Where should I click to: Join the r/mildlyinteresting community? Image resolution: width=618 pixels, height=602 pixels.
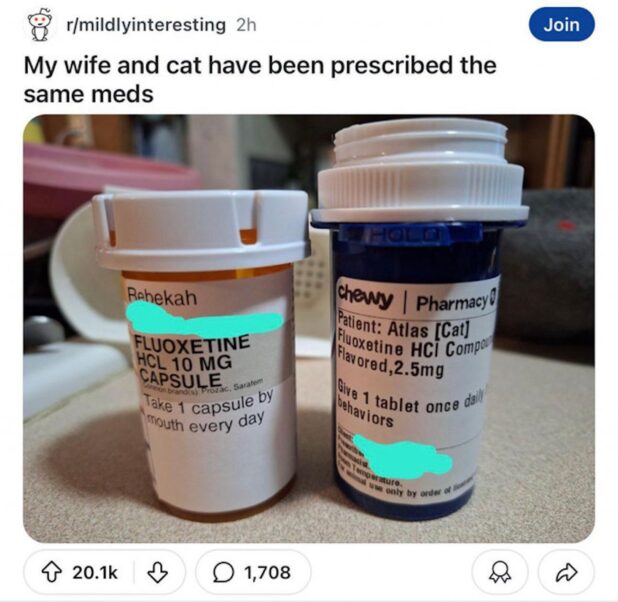(561, 25)
